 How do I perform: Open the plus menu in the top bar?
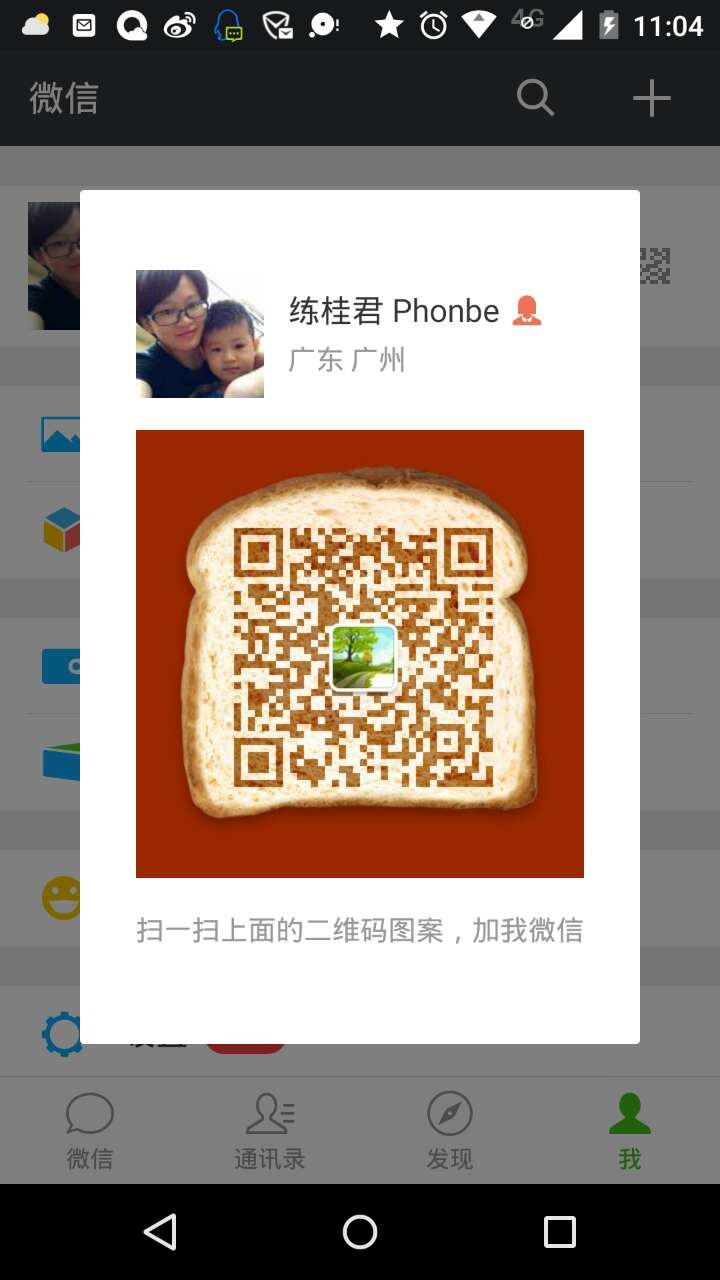pos(651,98)
